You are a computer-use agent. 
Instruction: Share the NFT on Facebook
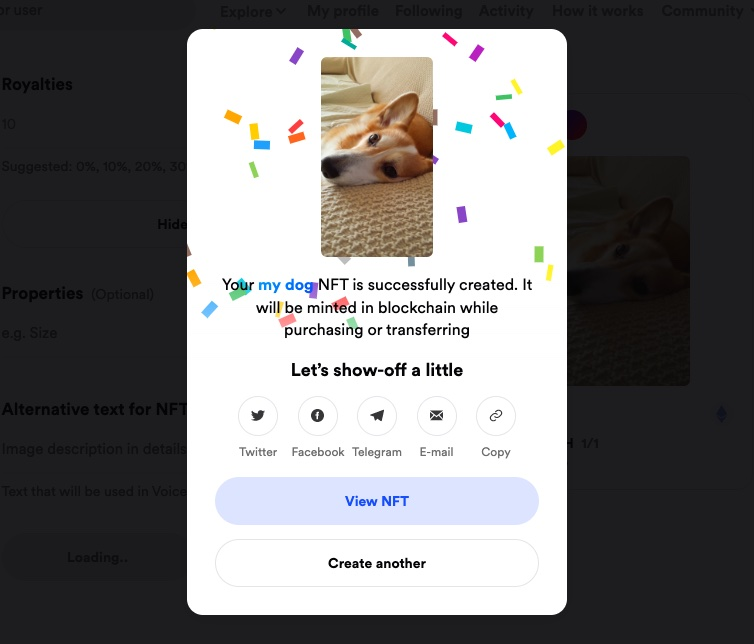[317, 416]
